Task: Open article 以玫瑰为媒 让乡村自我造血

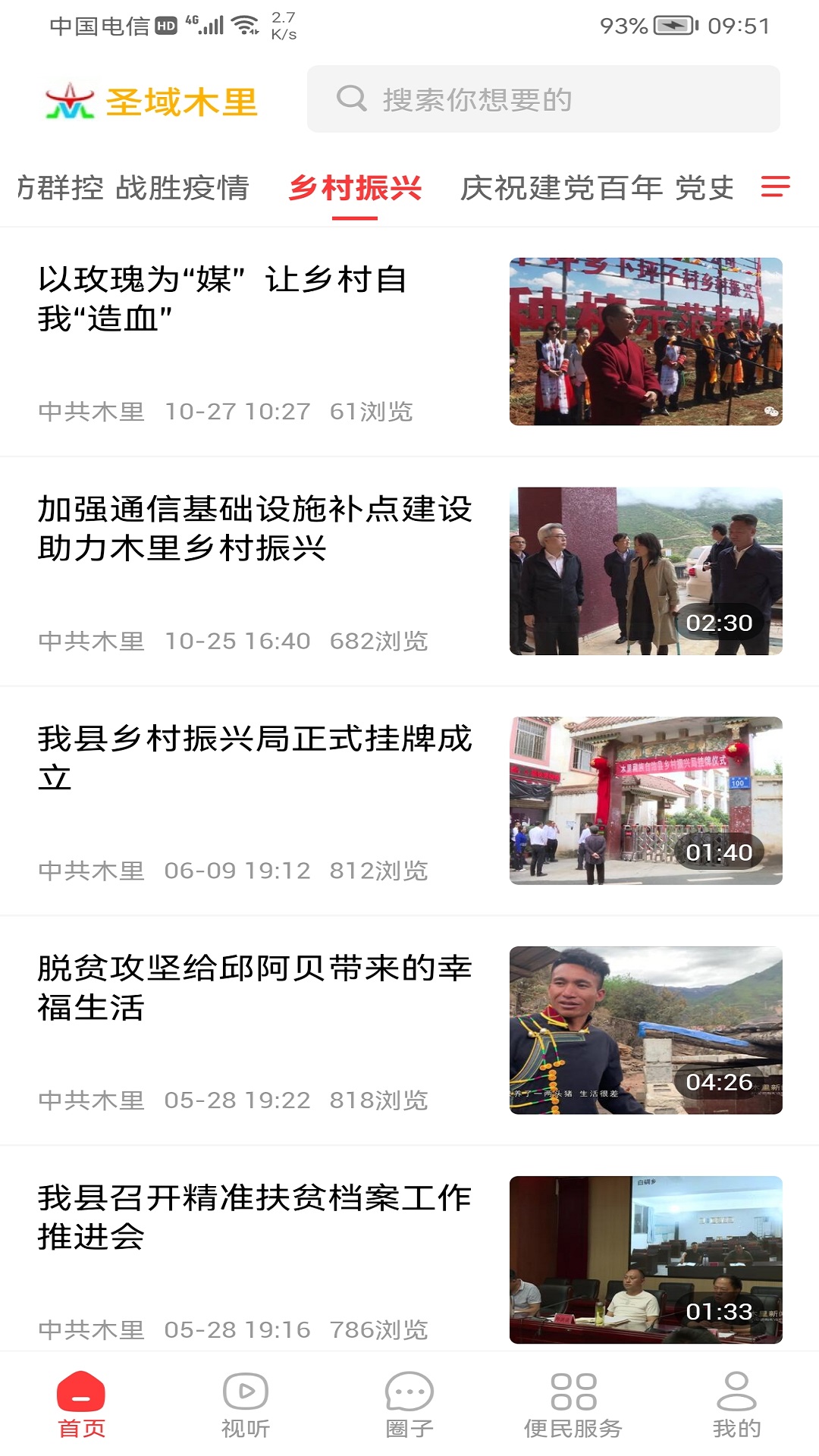Action: pos(227,300)
